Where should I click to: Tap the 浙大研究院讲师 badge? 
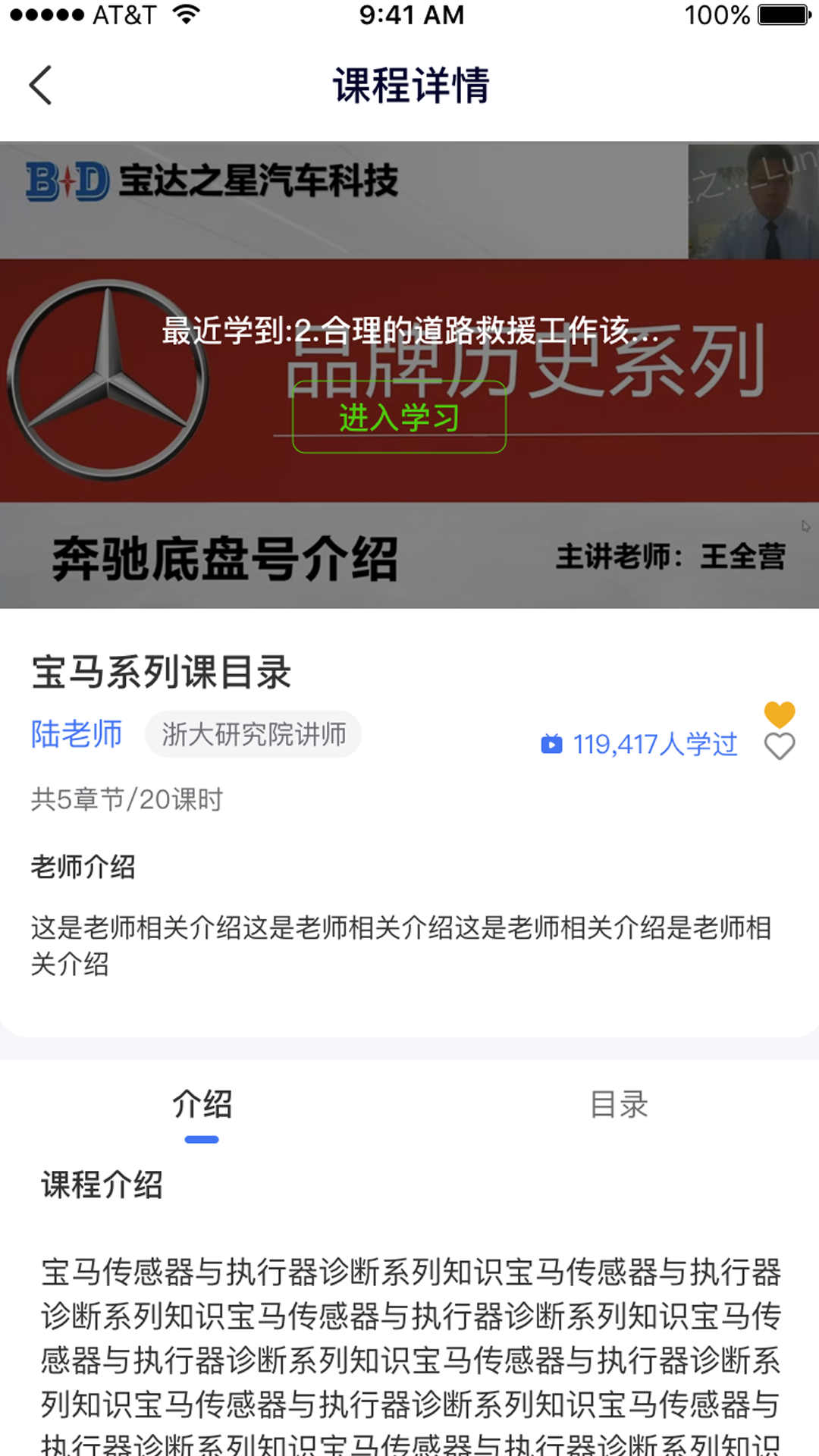click(x=253, y=733)
